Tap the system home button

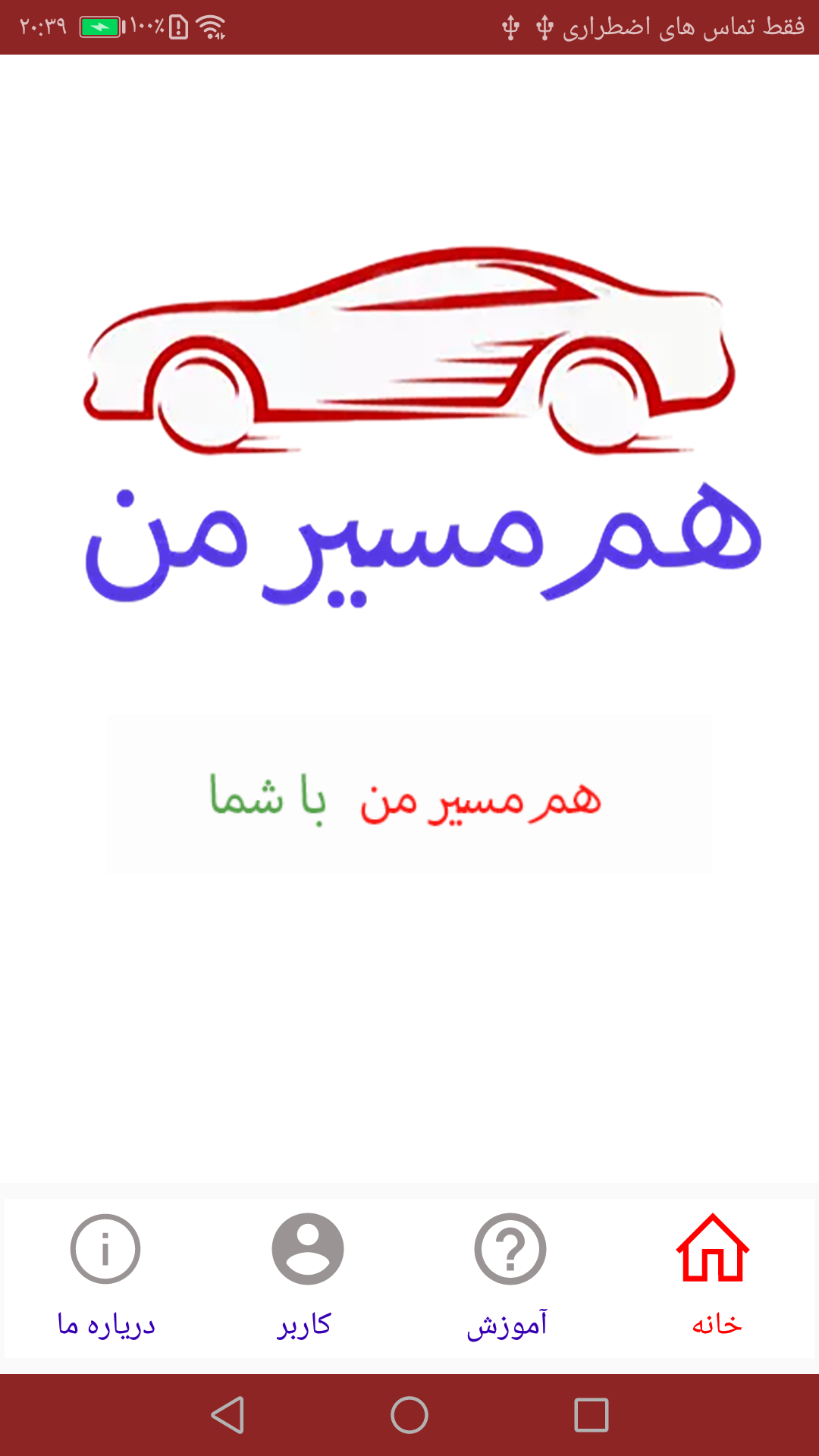point(409,1415)
